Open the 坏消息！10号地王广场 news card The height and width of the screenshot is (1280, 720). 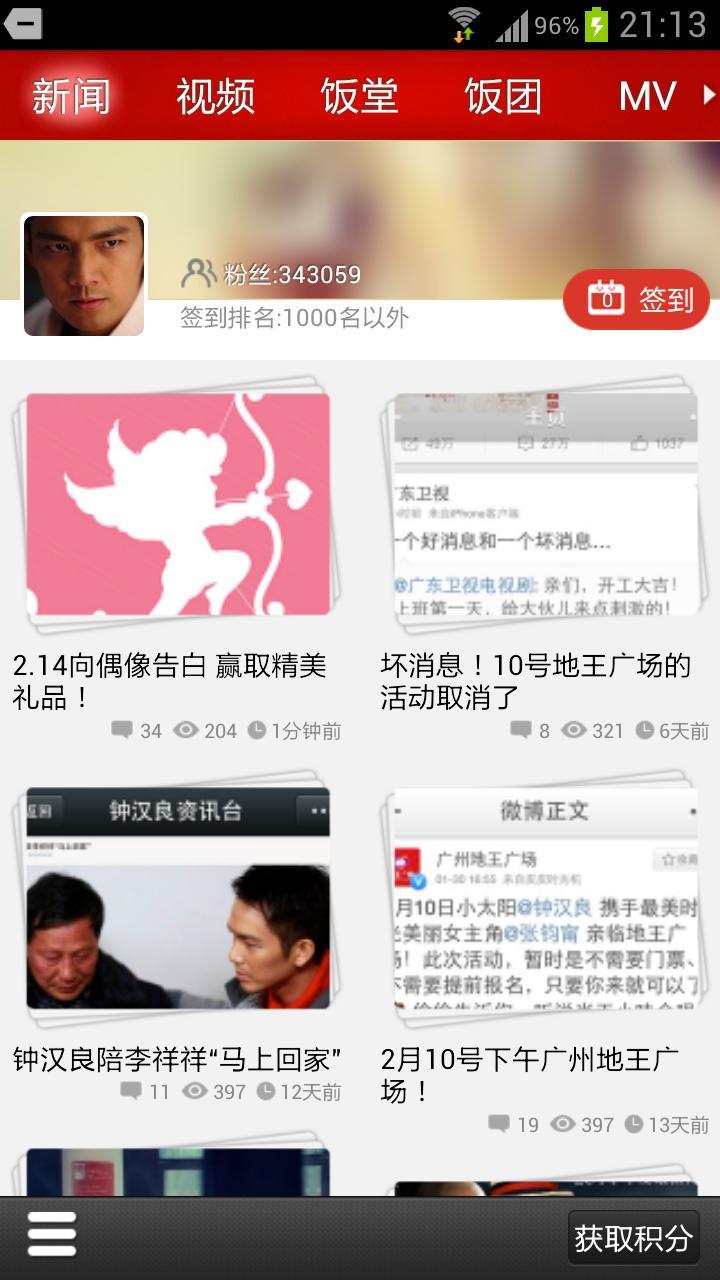(x=545, y=505)
